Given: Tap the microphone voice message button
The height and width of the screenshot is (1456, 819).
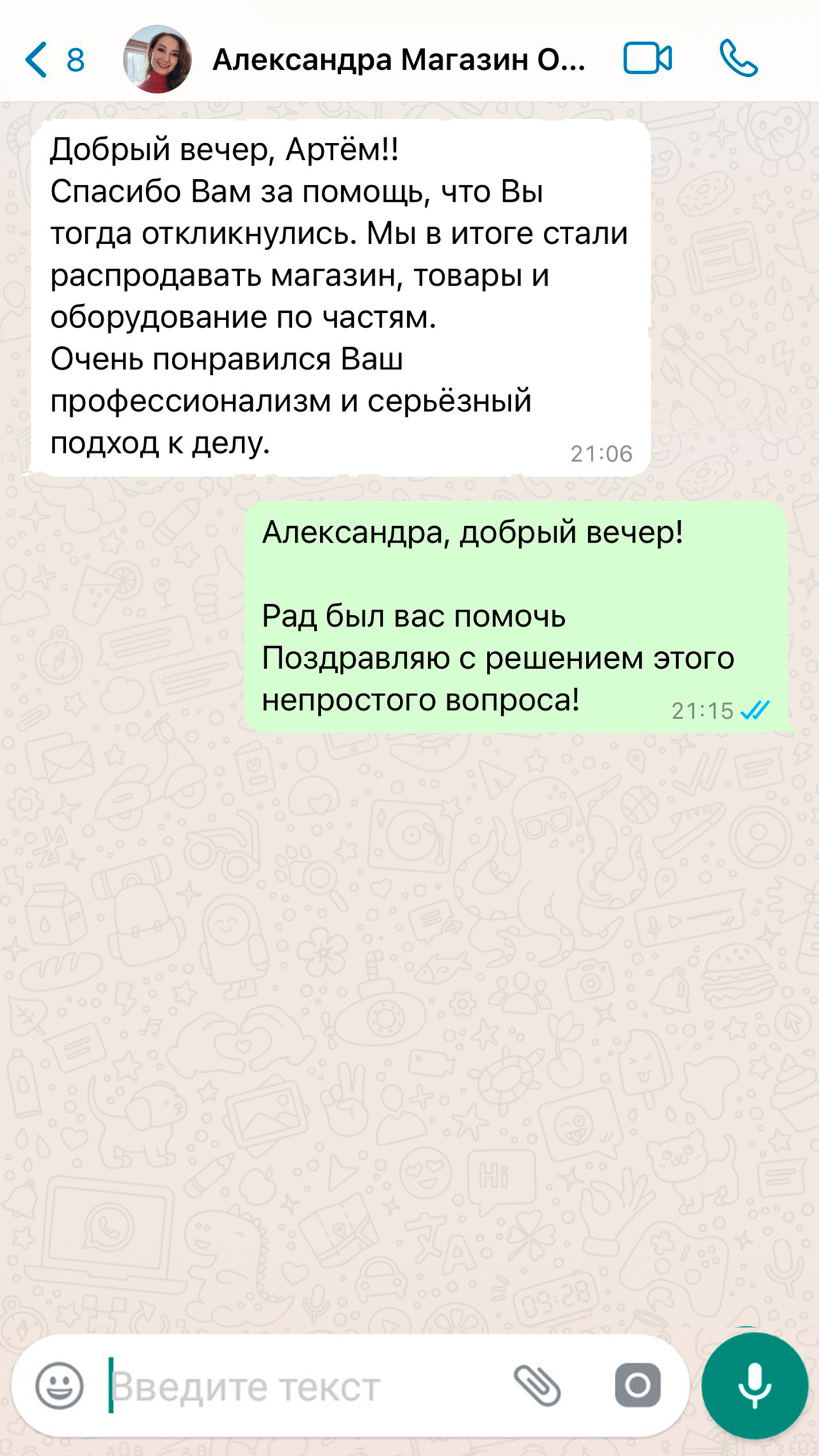Looking at the screenshot, I should pyautogui.click(x=754, y=1385).
